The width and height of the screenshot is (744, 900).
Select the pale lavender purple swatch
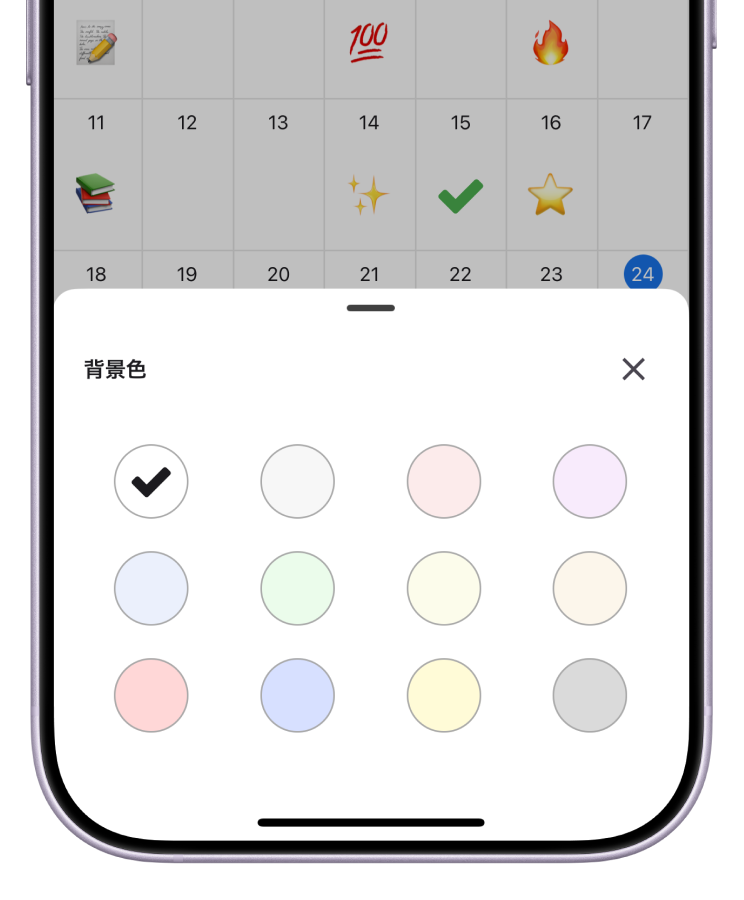pyautogui.click(x=590, y=481)
